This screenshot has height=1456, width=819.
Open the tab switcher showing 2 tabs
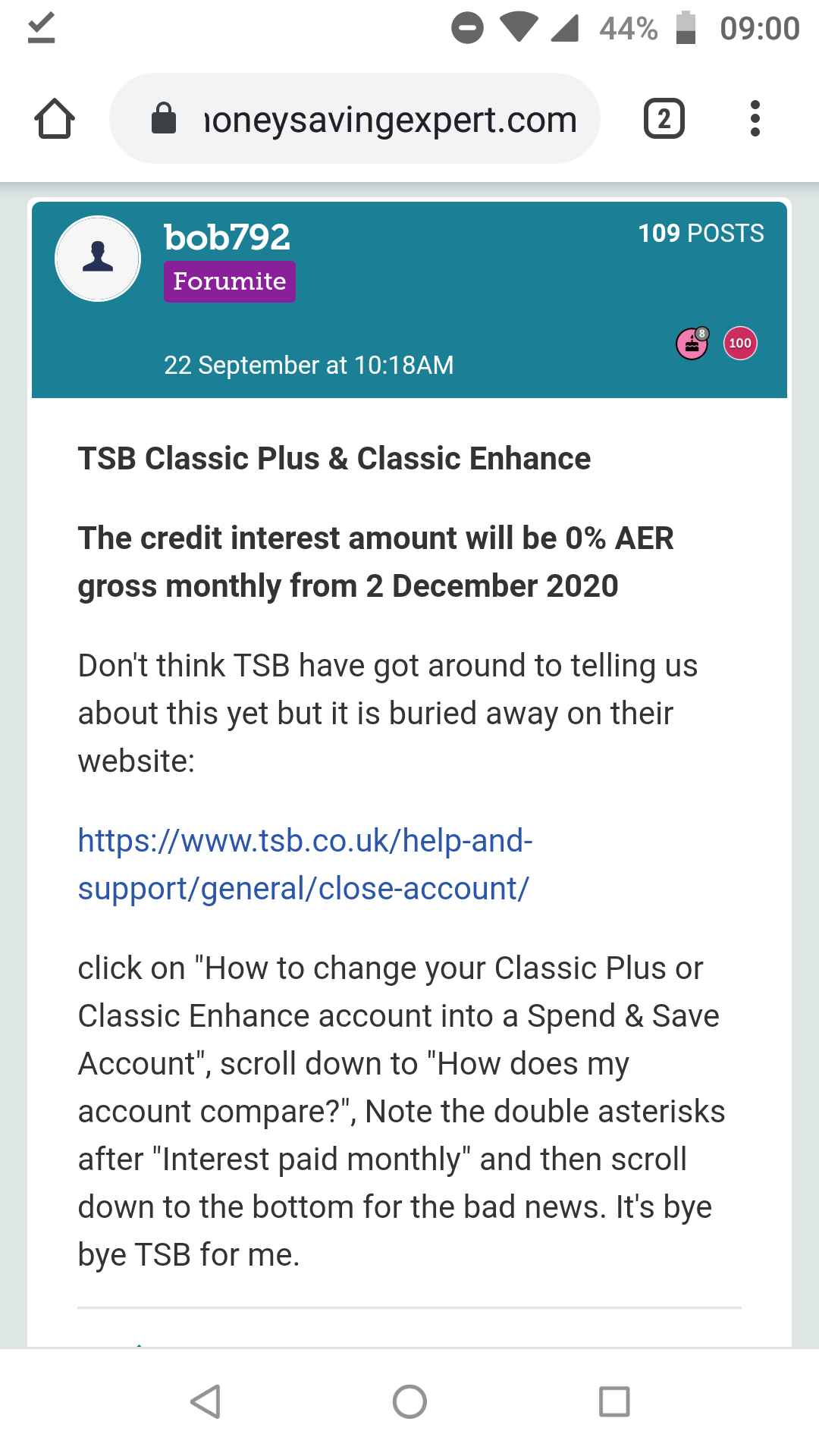point(664,119)
